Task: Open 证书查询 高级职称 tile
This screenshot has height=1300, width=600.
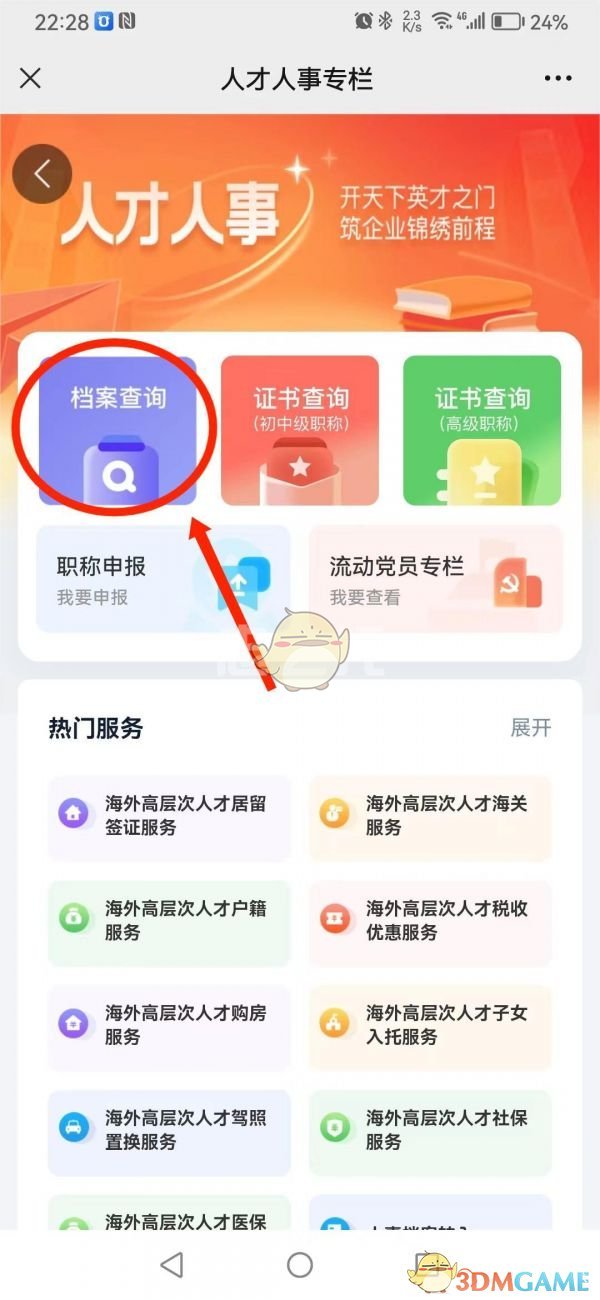Action: point(482,430)
